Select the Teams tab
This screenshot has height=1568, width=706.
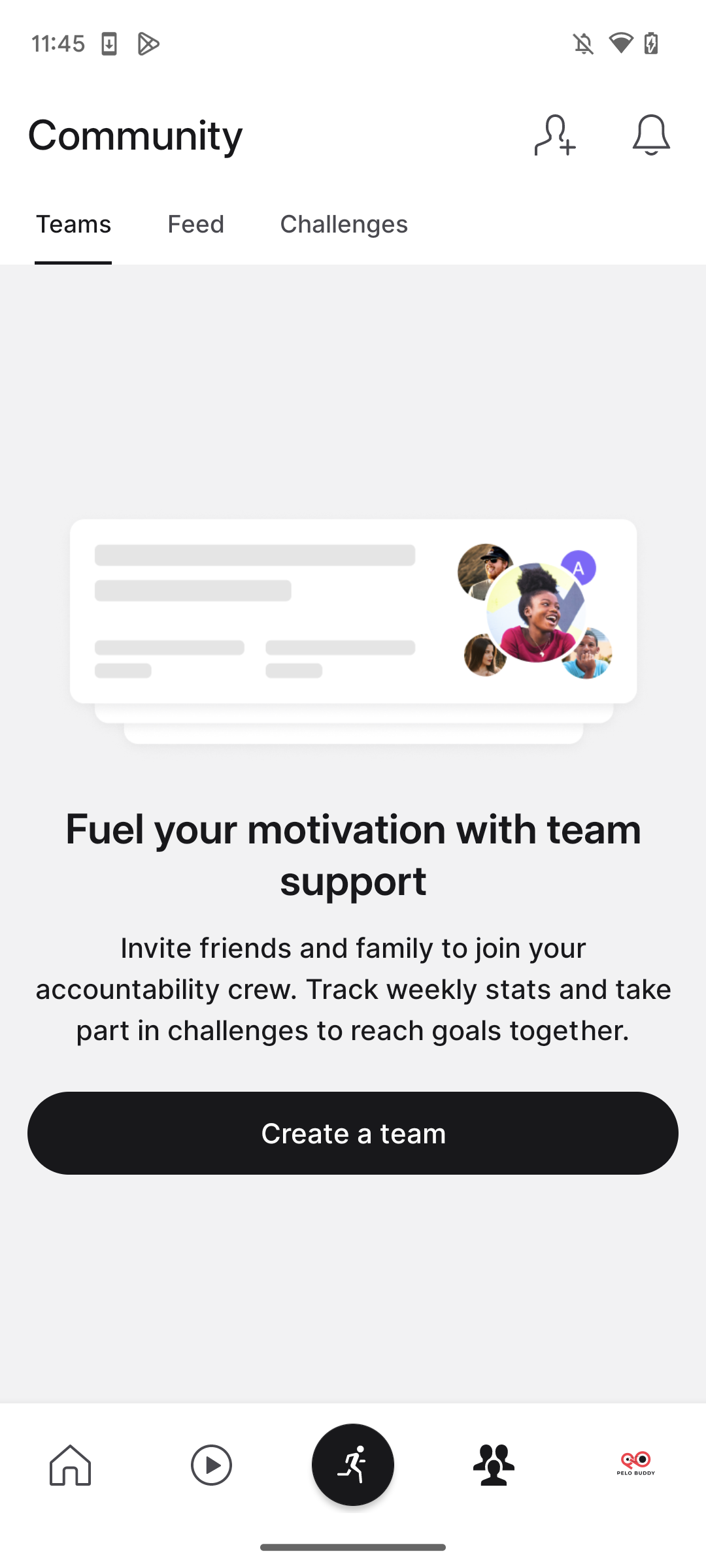[x=73, y=224]
